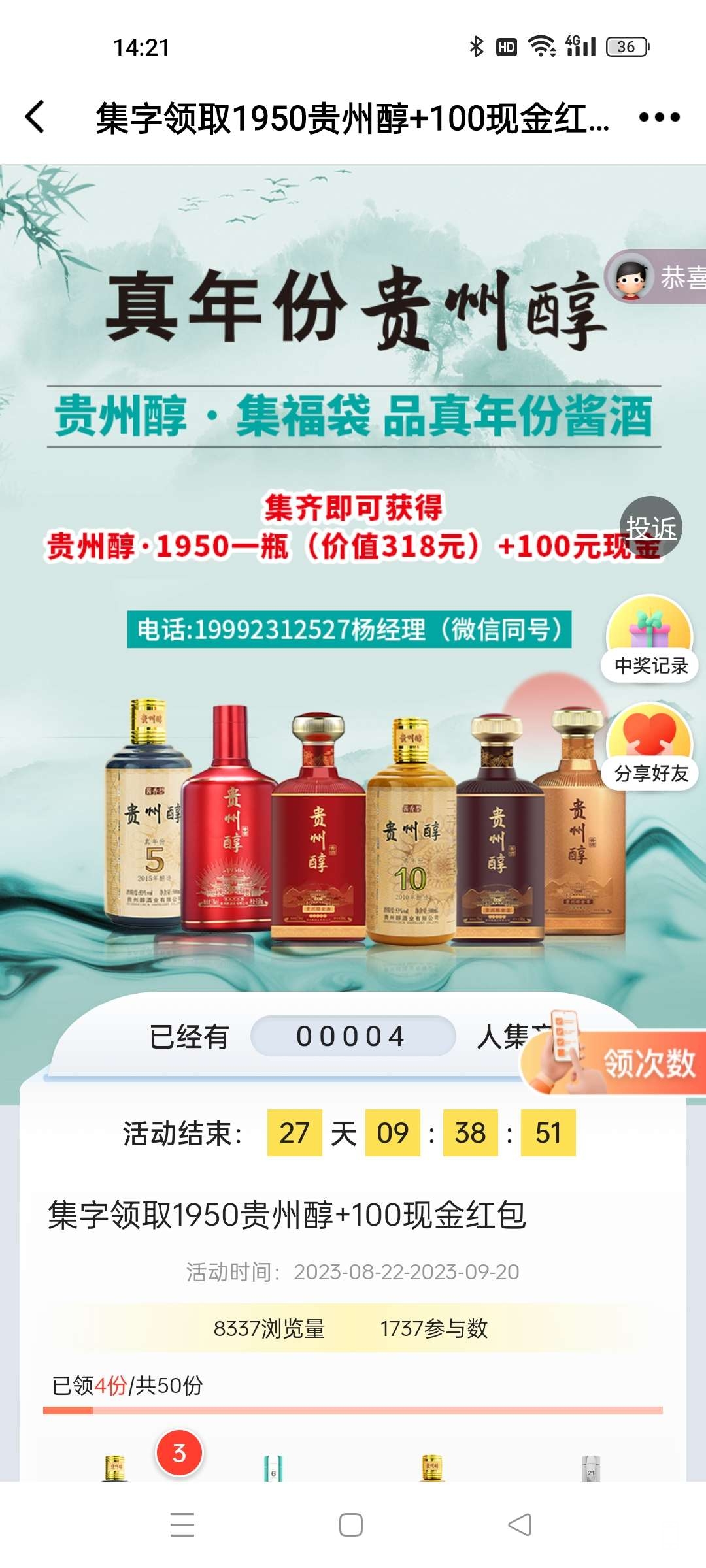
Task: Tap the system home button
Action: coord(351,1525)
